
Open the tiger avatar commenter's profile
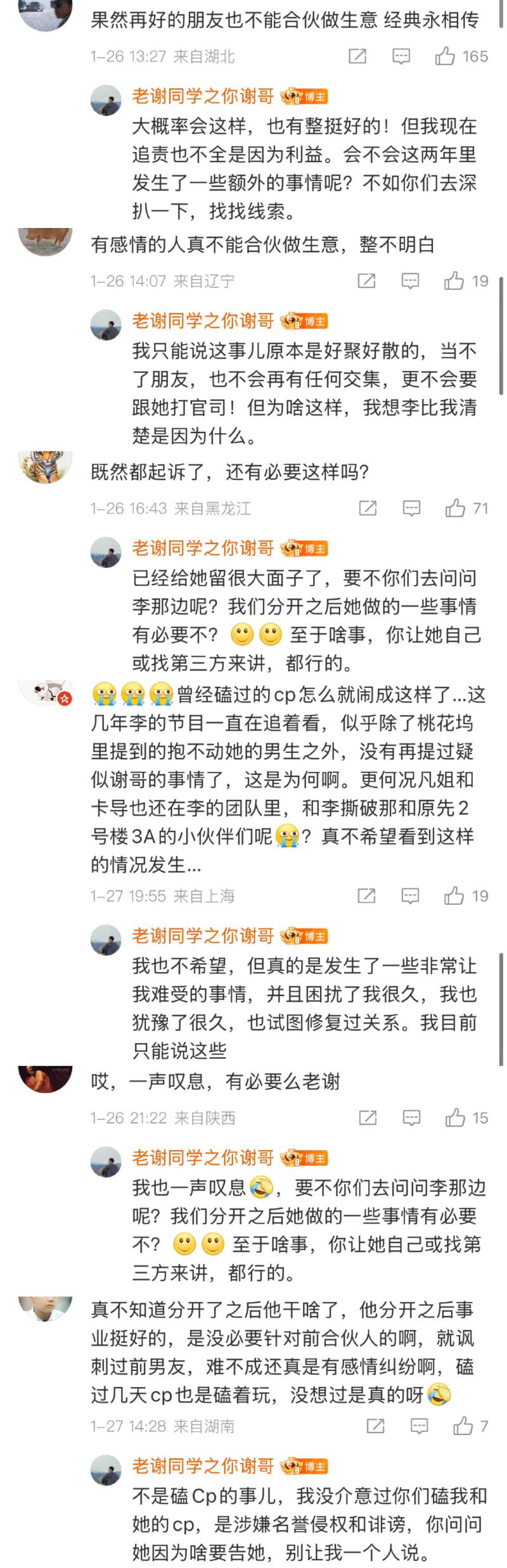(46, 467)
